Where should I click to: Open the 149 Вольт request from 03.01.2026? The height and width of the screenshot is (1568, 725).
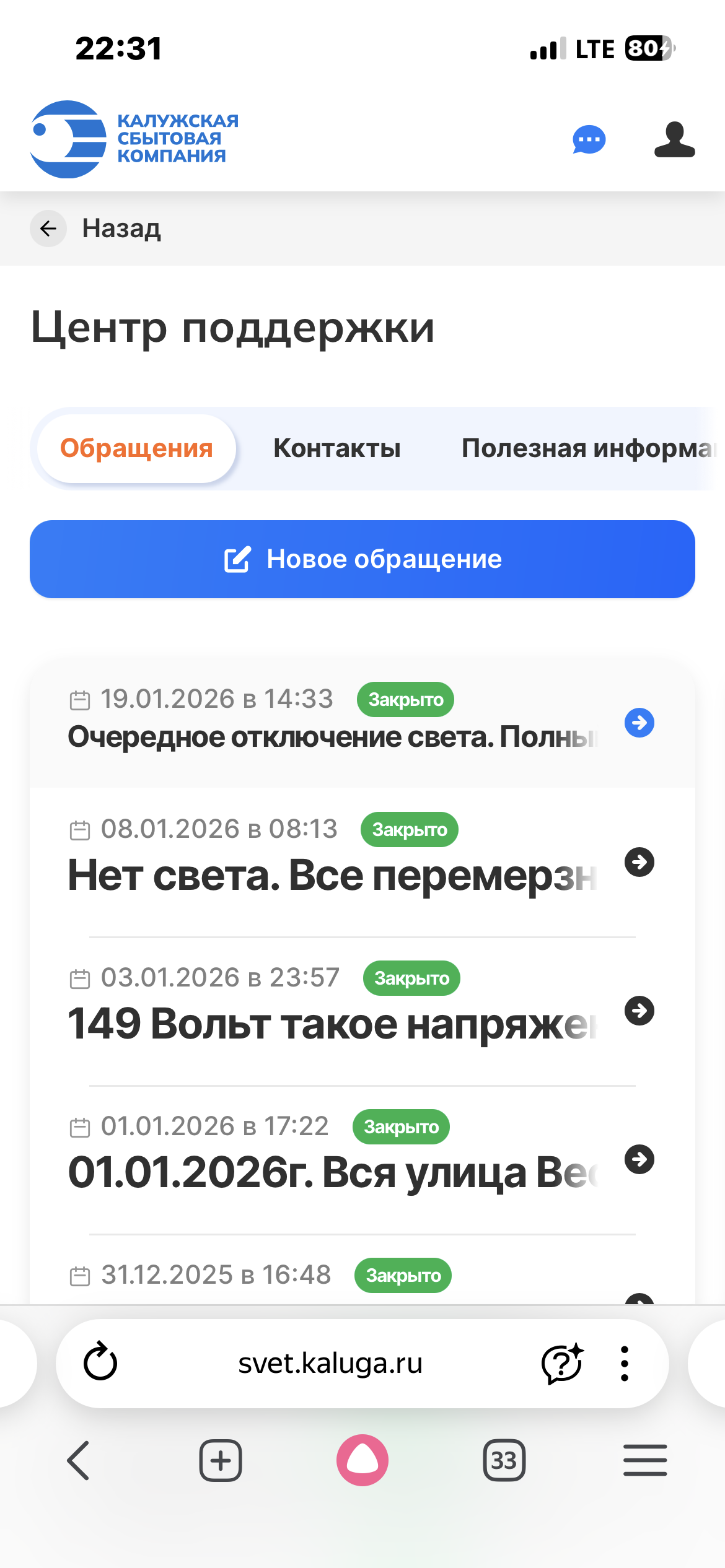tap(639, 1011)
